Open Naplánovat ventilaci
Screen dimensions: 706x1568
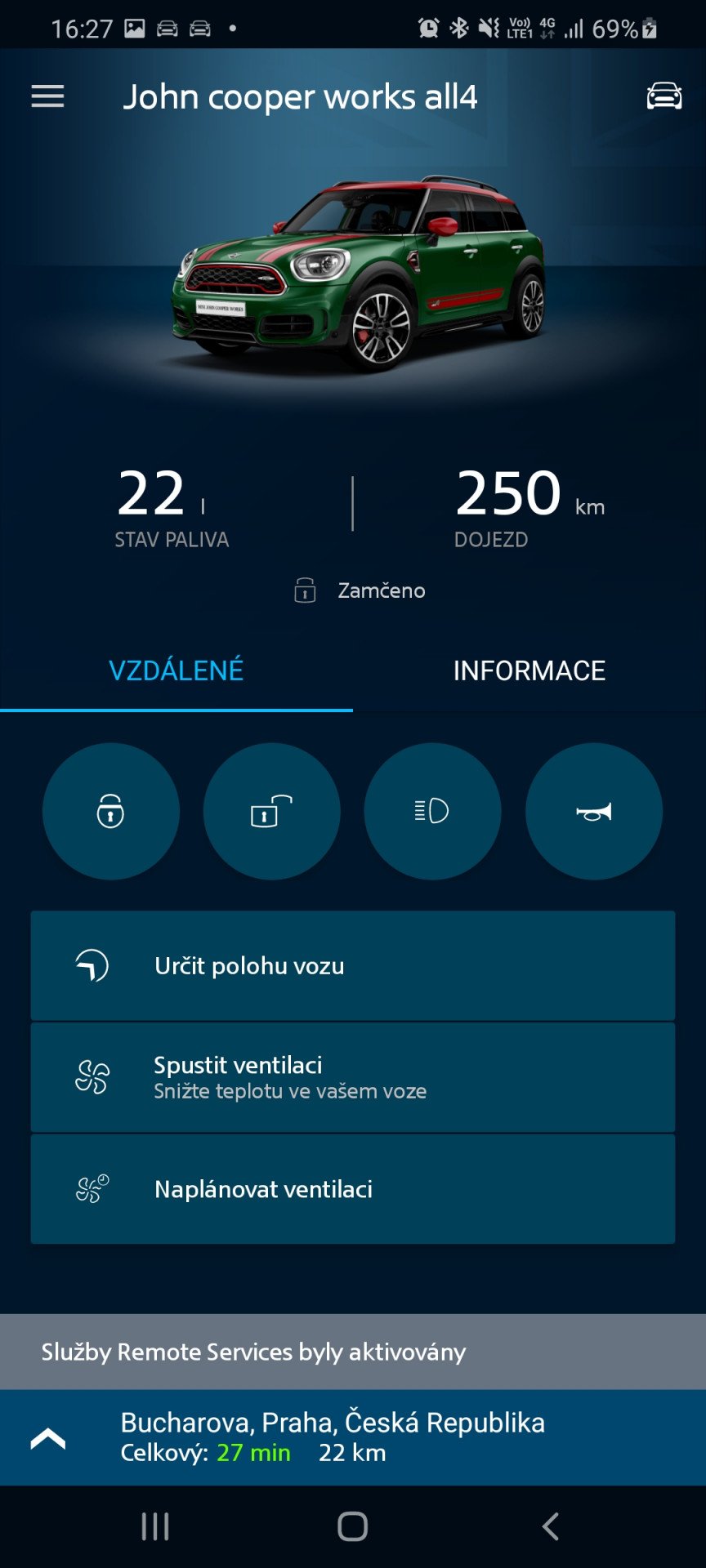click(x=353, y=1189)
